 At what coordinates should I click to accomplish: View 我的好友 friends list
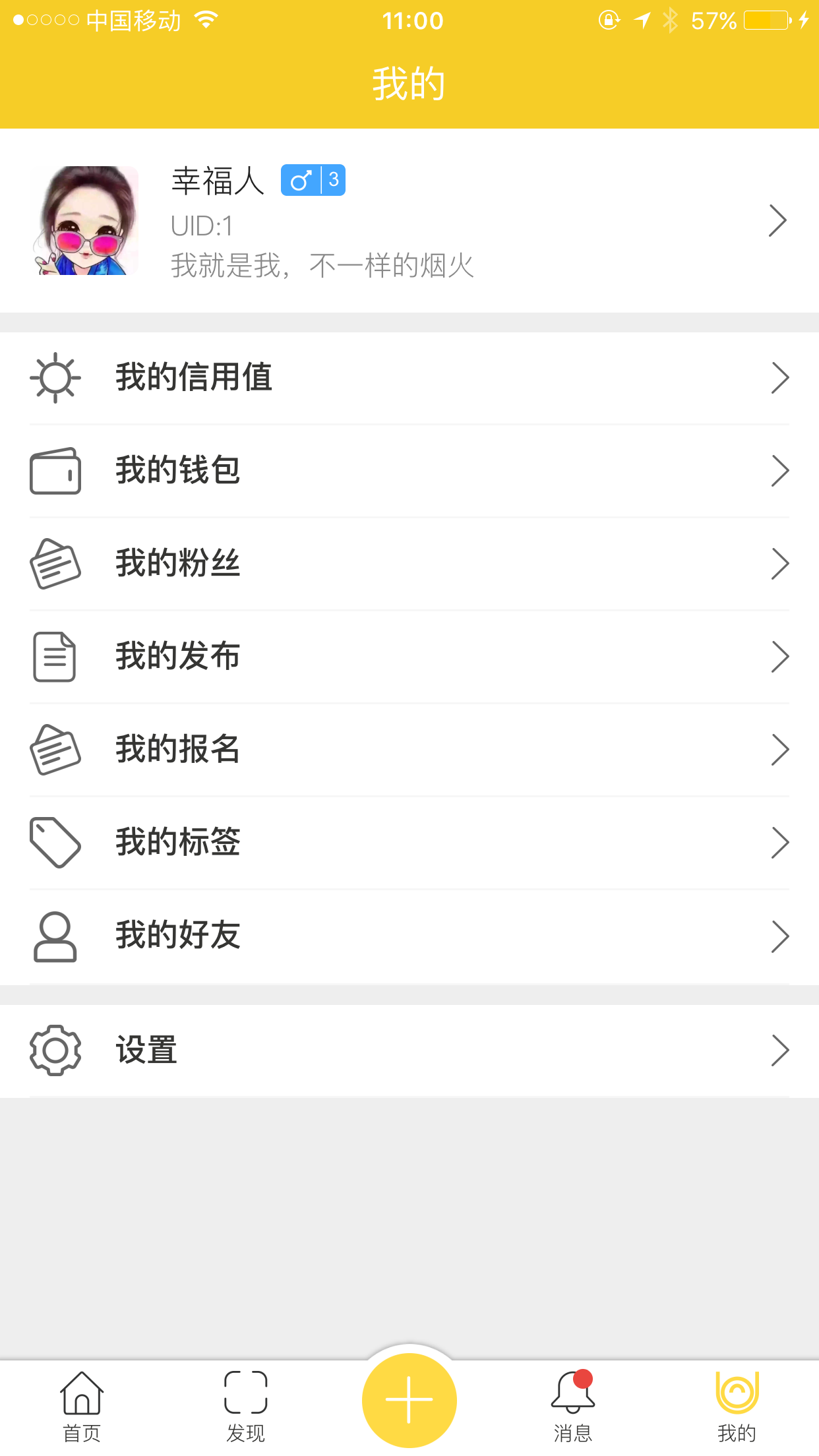point(409,936)
